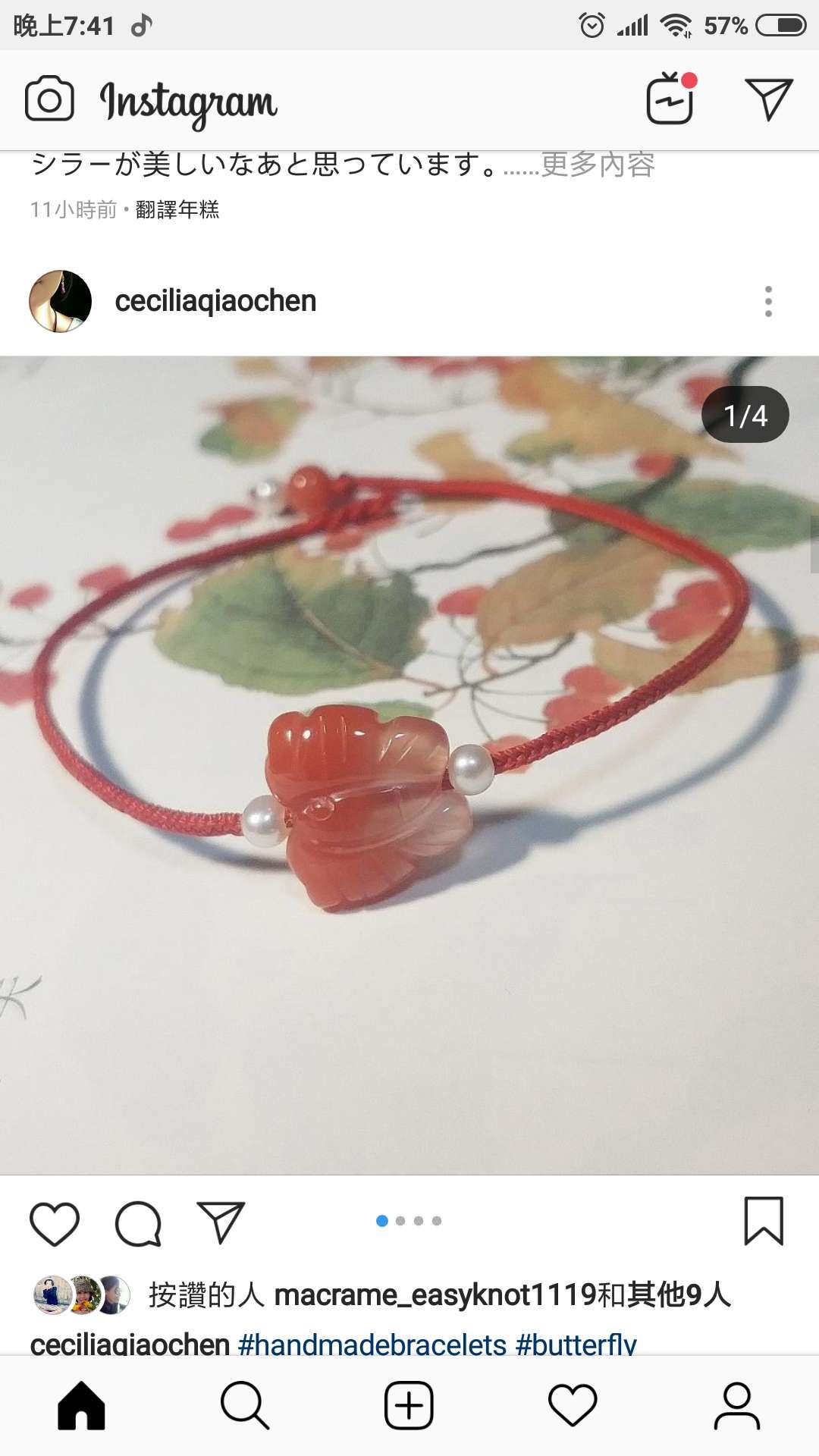Open the #handmadebracelets hashtag
The height and width of the screenshot is (1456, 819).
pos(372,1344)
